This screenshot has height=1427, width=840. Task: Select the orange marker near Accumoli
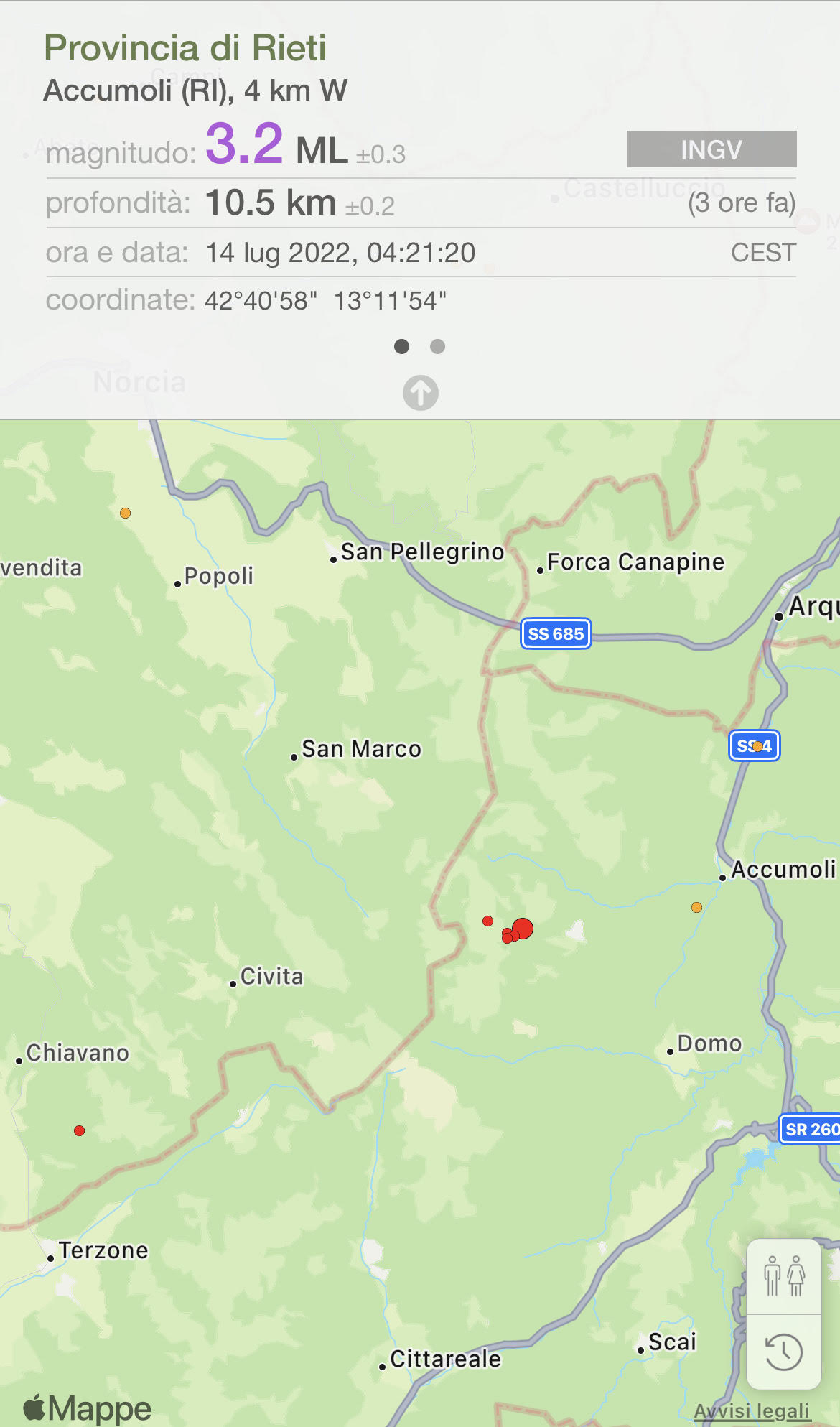tap(696, 907)
